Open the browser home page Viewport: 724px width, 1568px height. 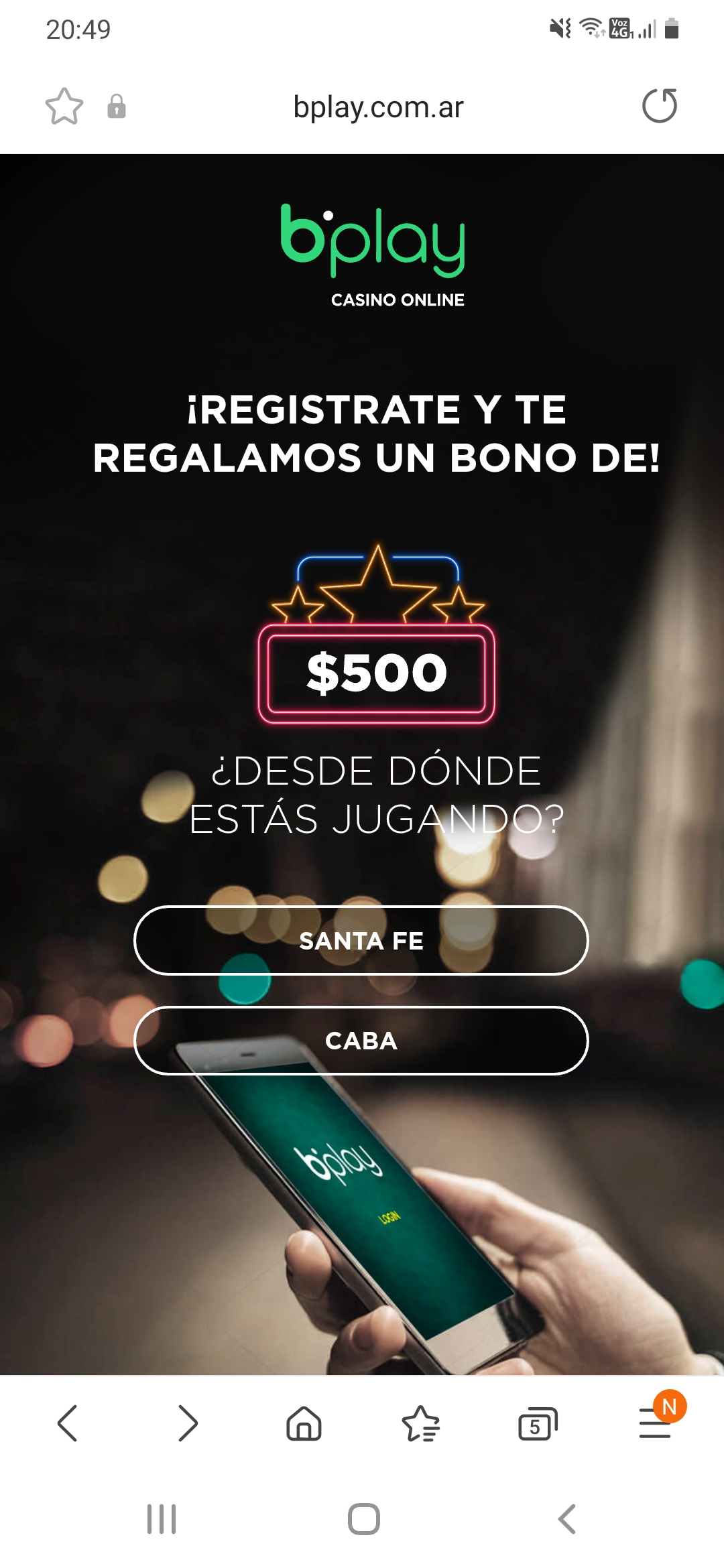click(304, 1423)
